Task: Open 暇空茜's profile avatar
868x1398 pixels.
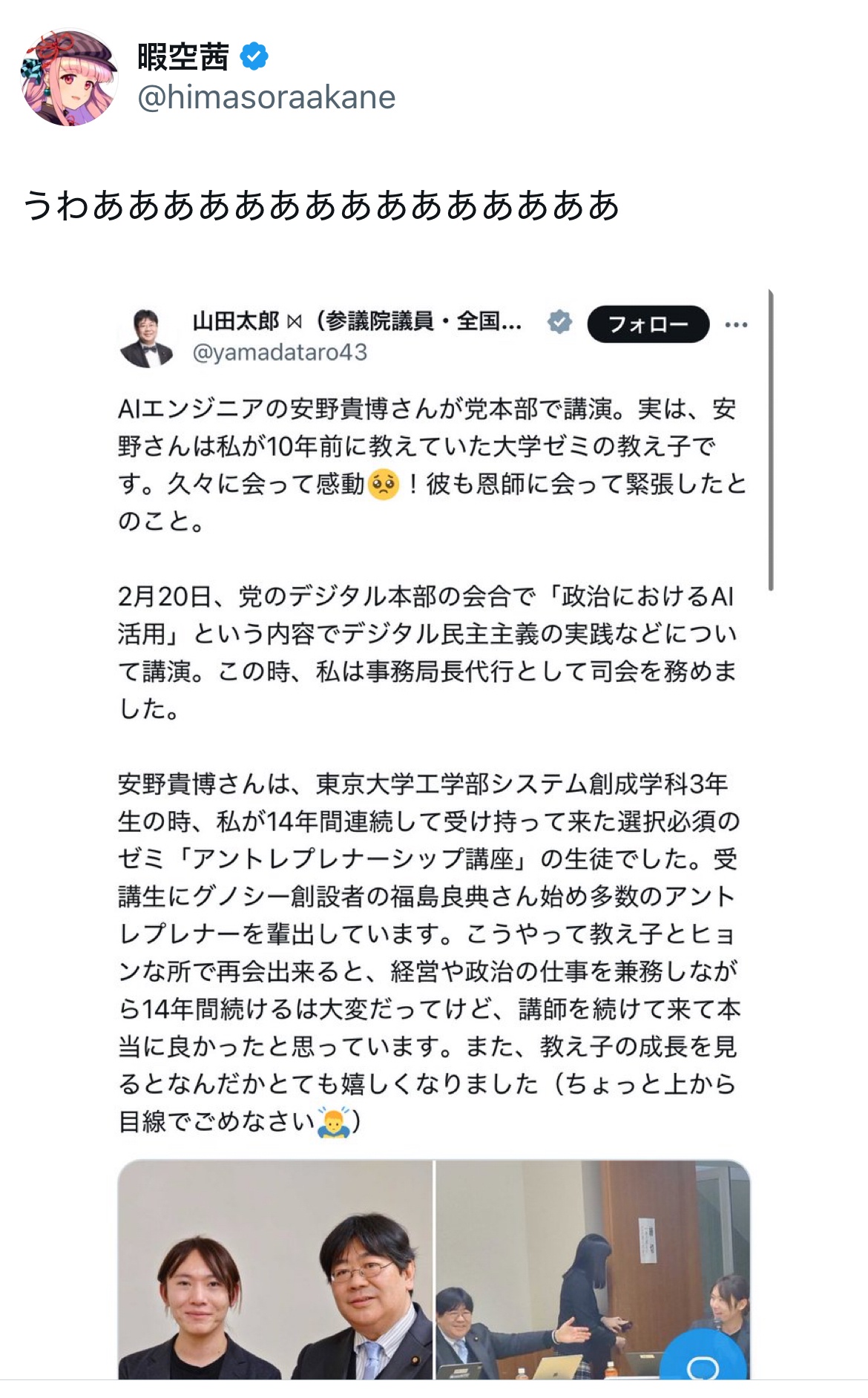Action: click(x=69, y=78)
